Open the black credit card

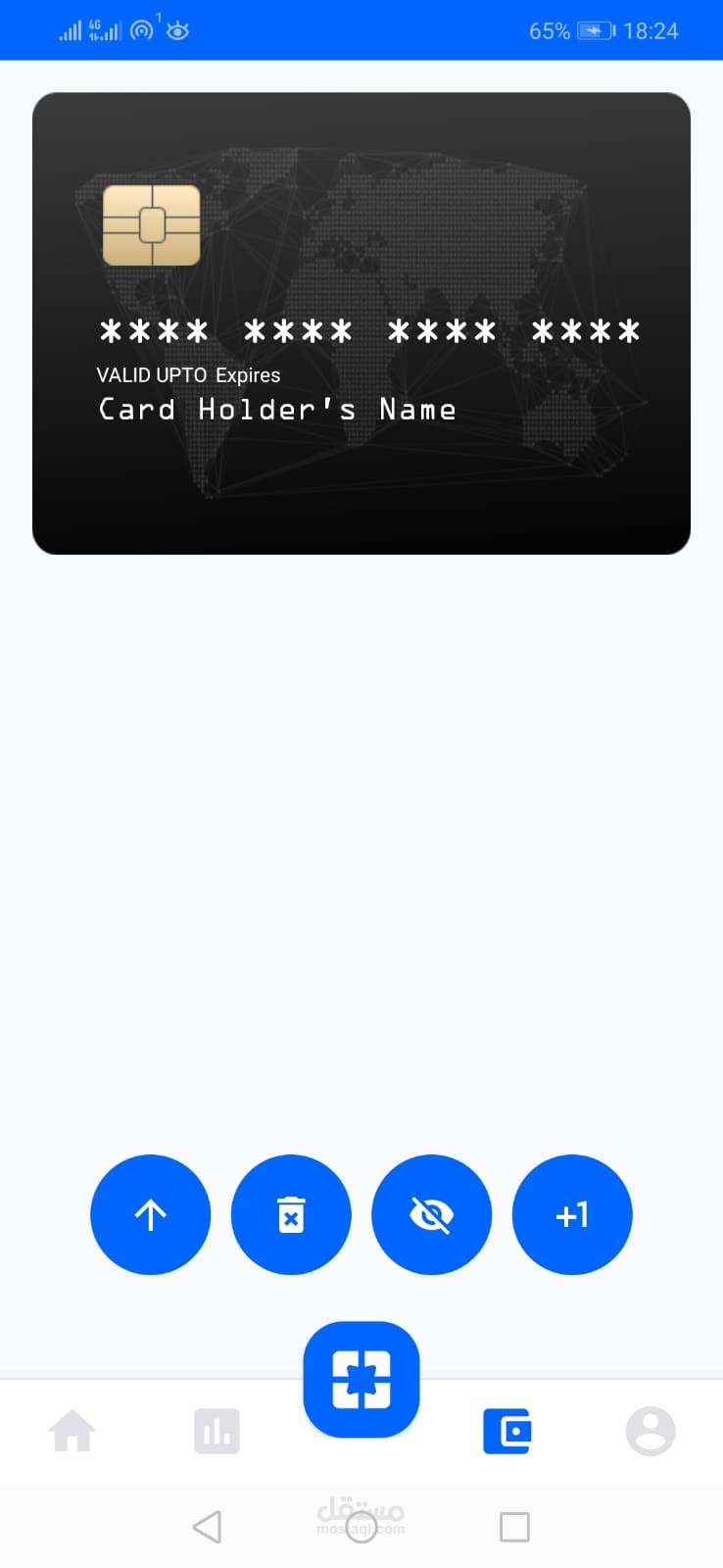(361, 323)
